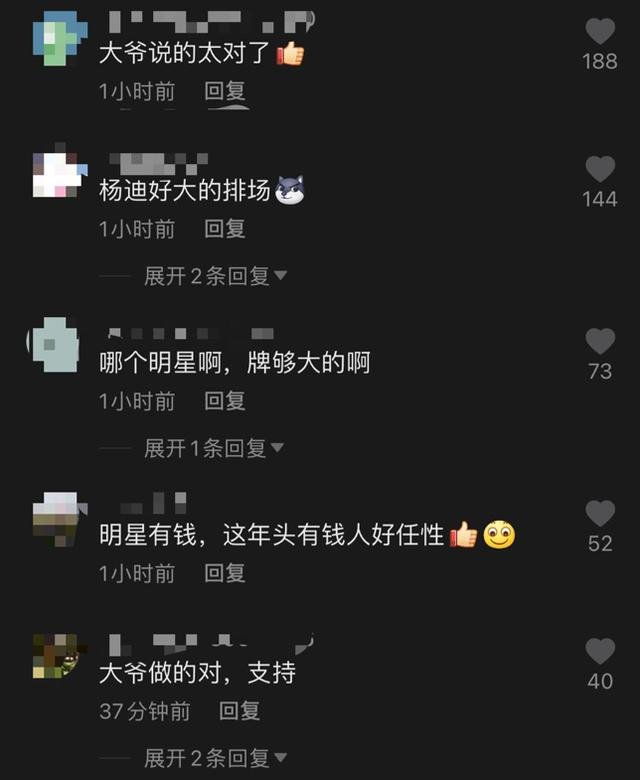Like the comment 明星有钱，这年头有钱人好任性
Viewport: 640px width, 780px height.
pos(600,514)
